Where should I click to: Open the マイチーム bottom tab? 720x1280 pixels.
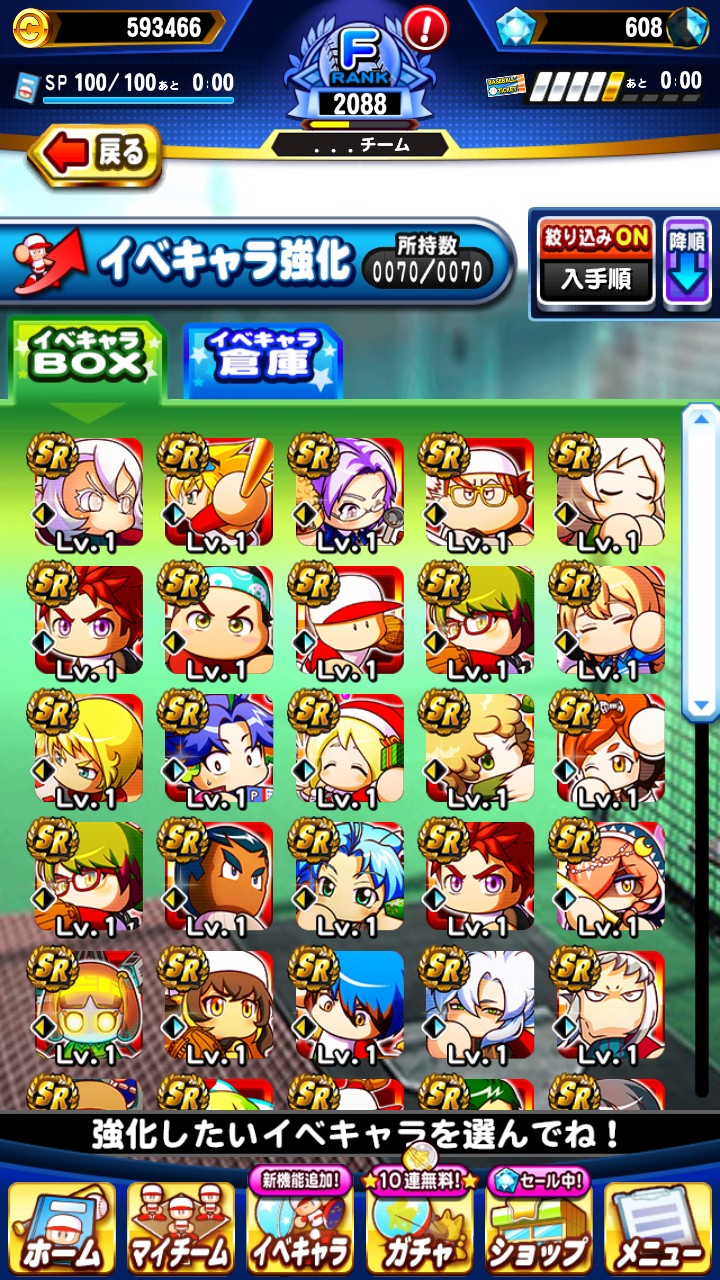(181, 1240)
